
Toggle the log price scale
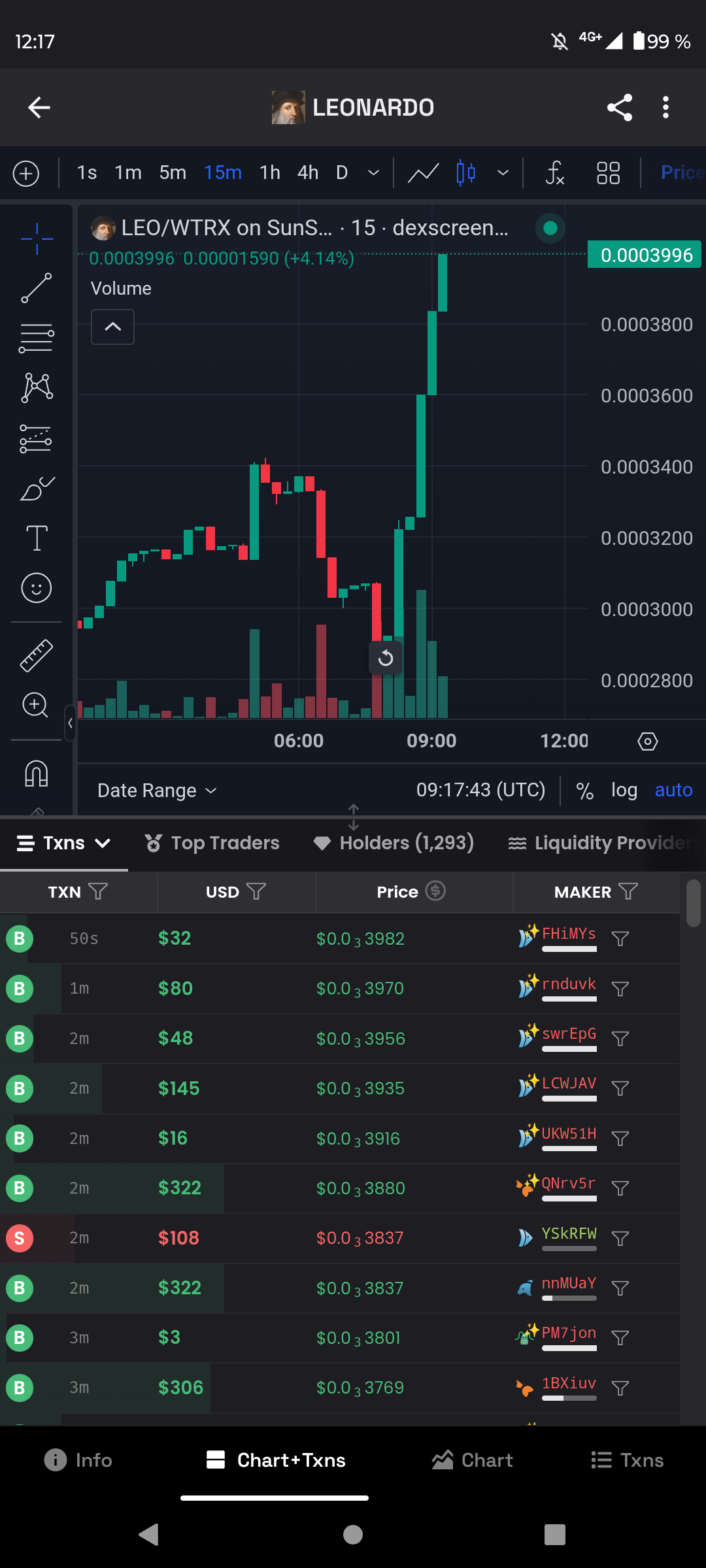tap(624, 791)
